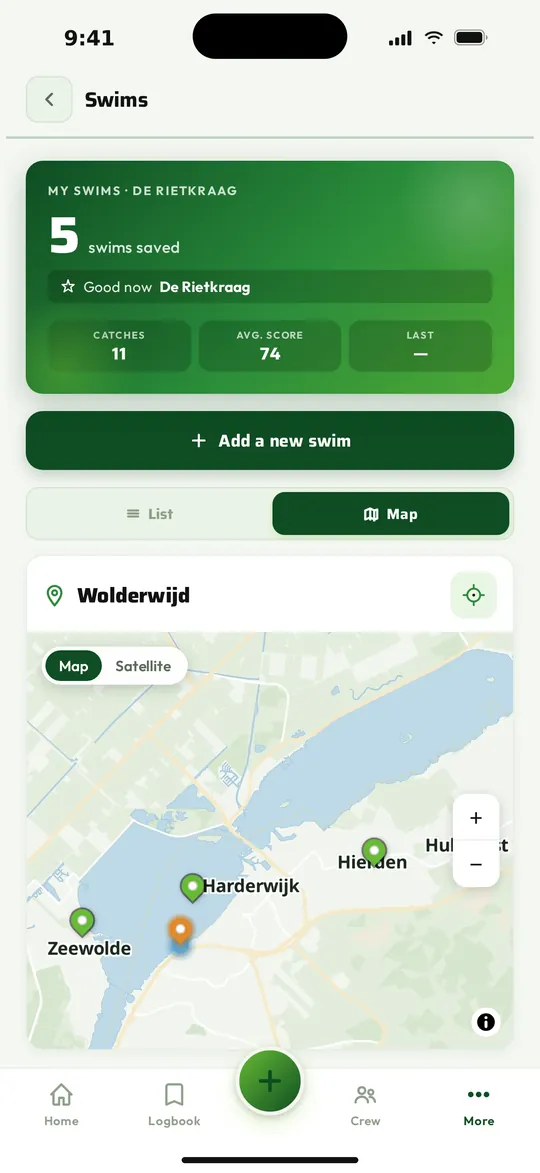Open the Logbook tab

(x=174, y=1105)
